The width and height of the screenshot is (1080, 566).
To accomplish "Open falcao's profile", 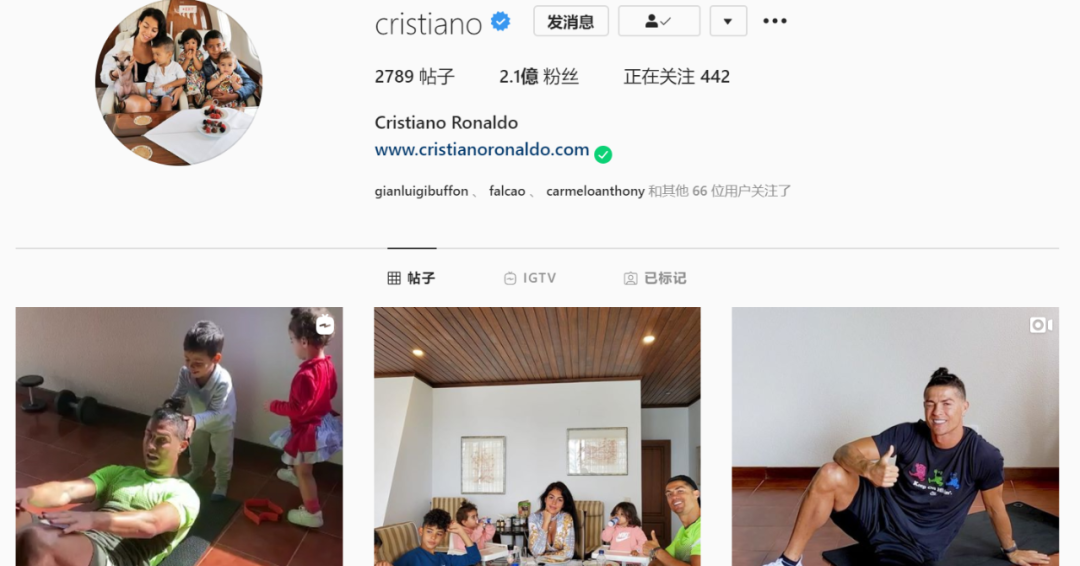I will (507, 191).
